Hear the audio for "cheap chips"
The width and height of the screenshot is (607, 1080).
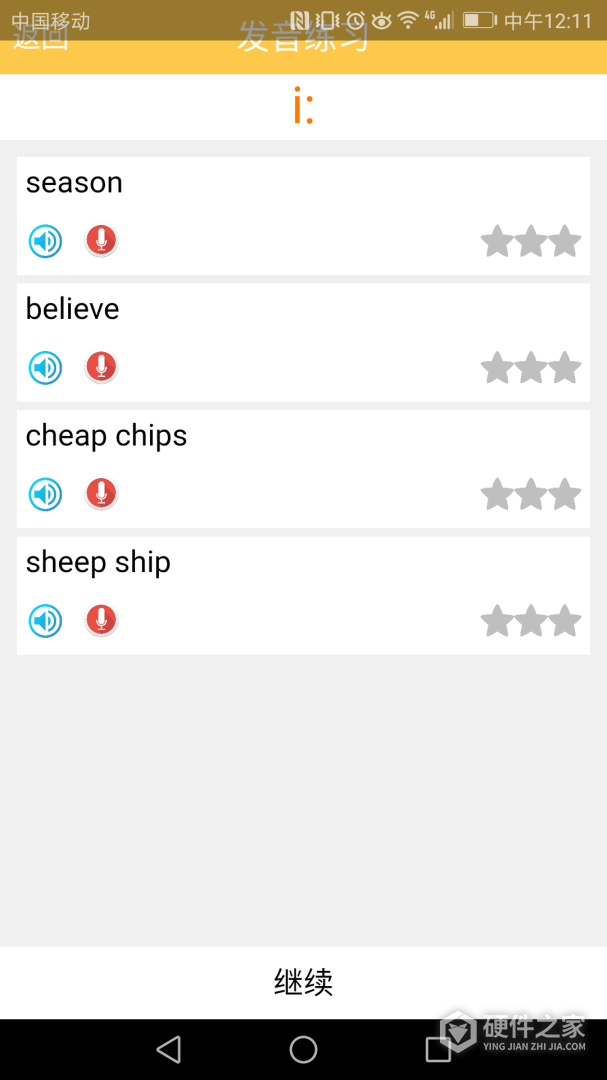(x=45, y=494)
